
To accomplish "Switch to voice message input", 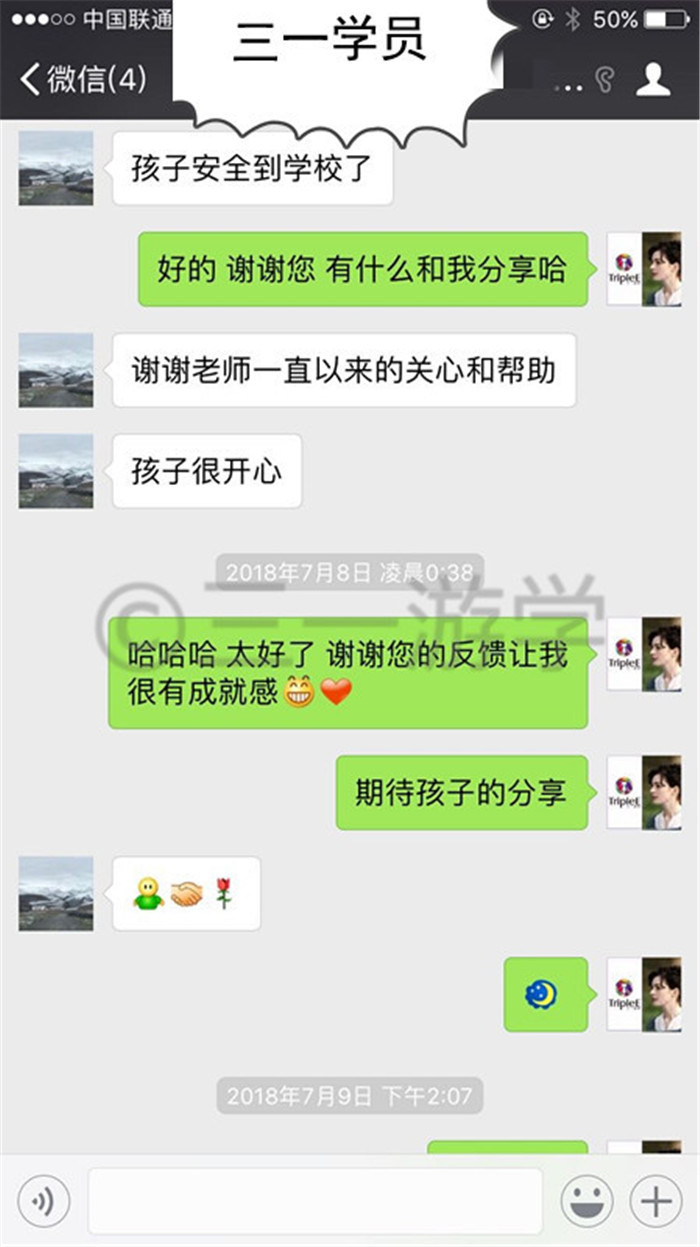I will pos(44,1201).
